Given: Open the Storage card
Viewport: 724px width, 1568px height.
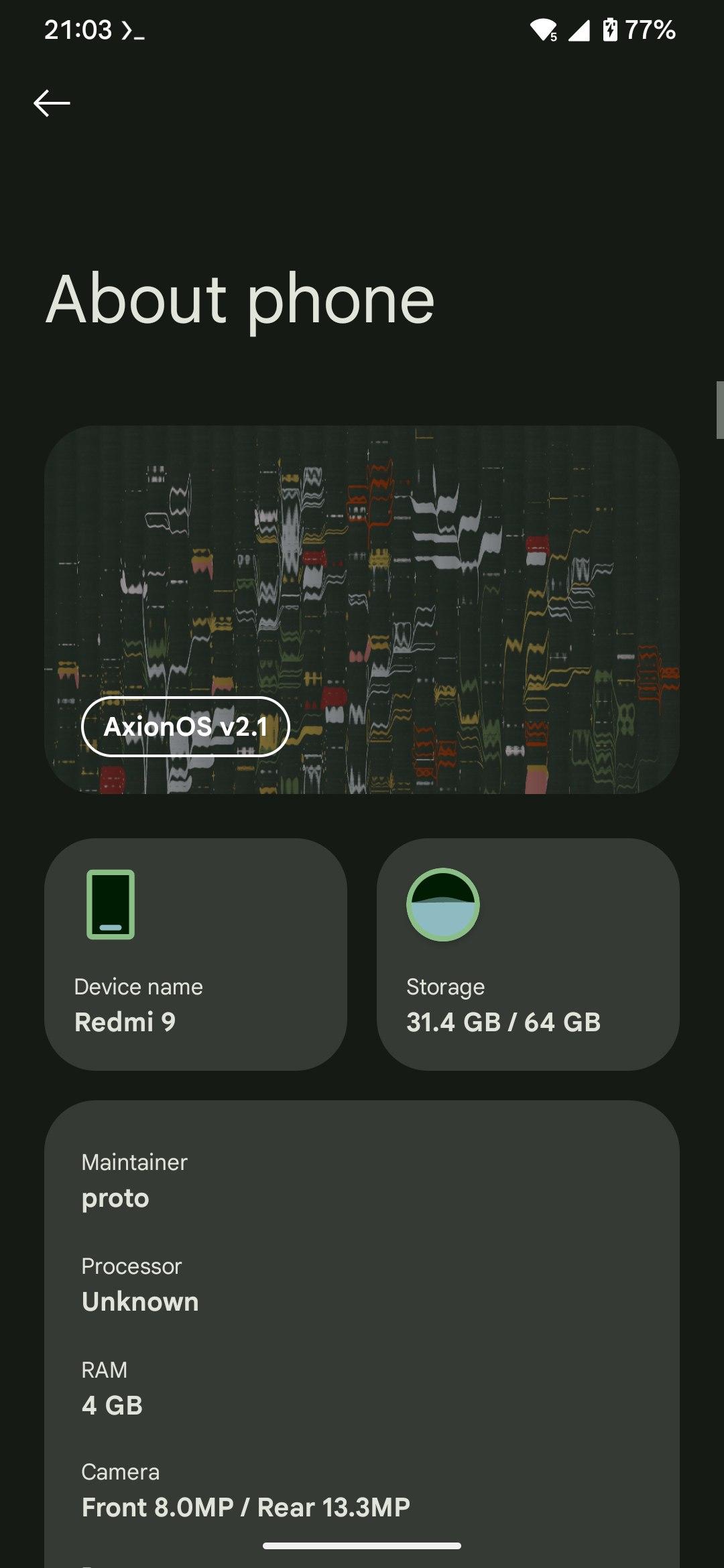Looking at the screenshot, I should [528, 954].
